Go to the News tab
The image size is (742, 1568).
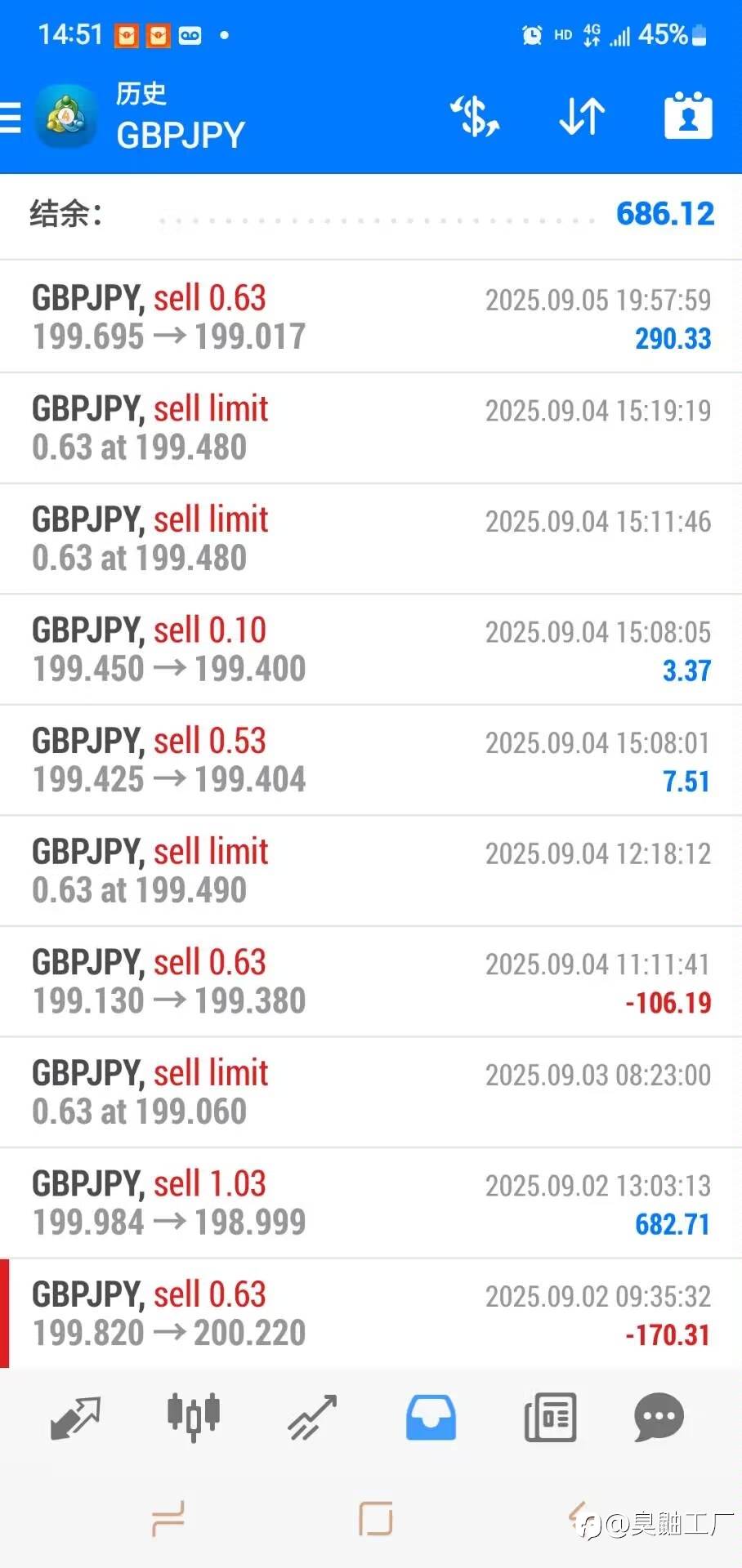[550, 1417]
